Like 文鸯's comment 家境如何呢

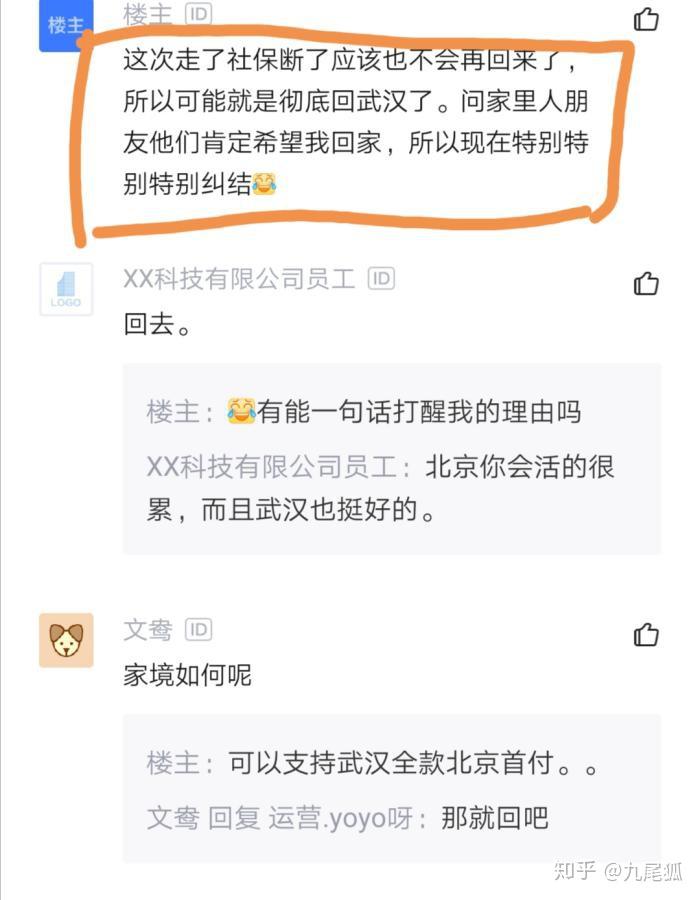pyautogui.click(x=646, y=634)
